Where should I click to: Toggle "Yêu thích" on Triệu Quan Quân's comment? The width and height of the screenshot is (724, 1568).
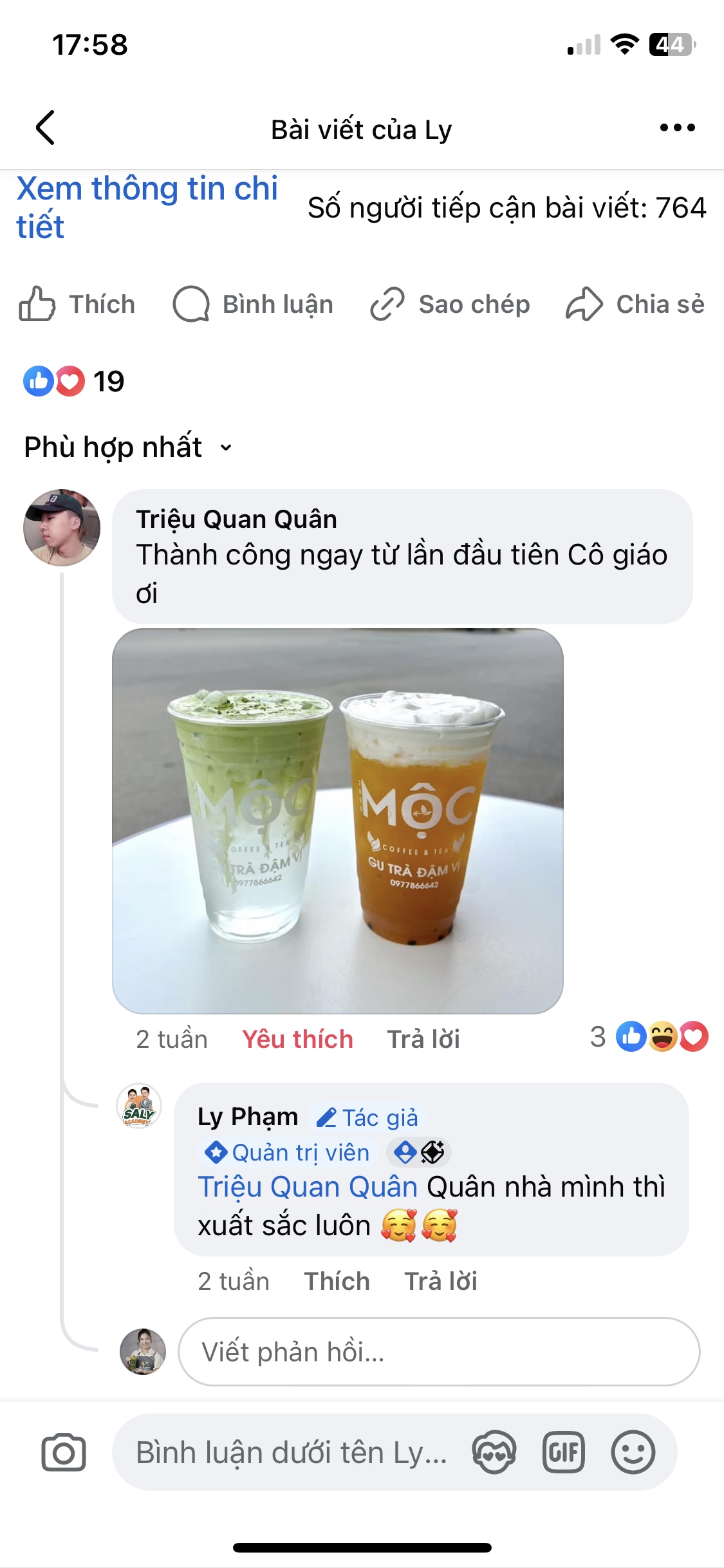[297, 1039]
